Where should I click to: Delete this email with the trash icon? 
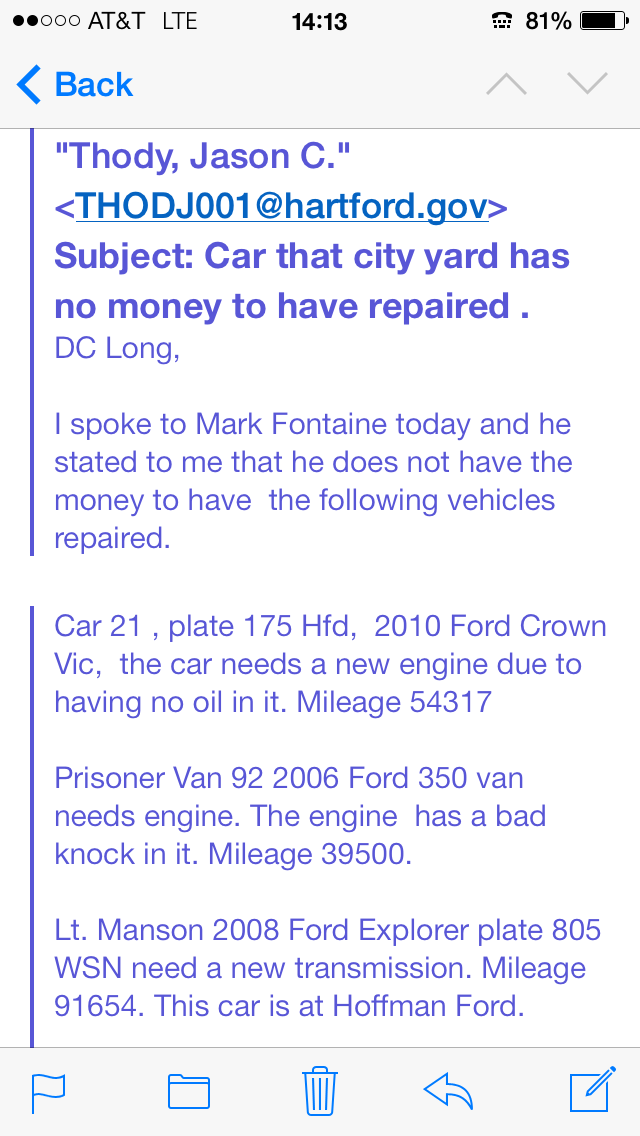[x=320, y=1091]
